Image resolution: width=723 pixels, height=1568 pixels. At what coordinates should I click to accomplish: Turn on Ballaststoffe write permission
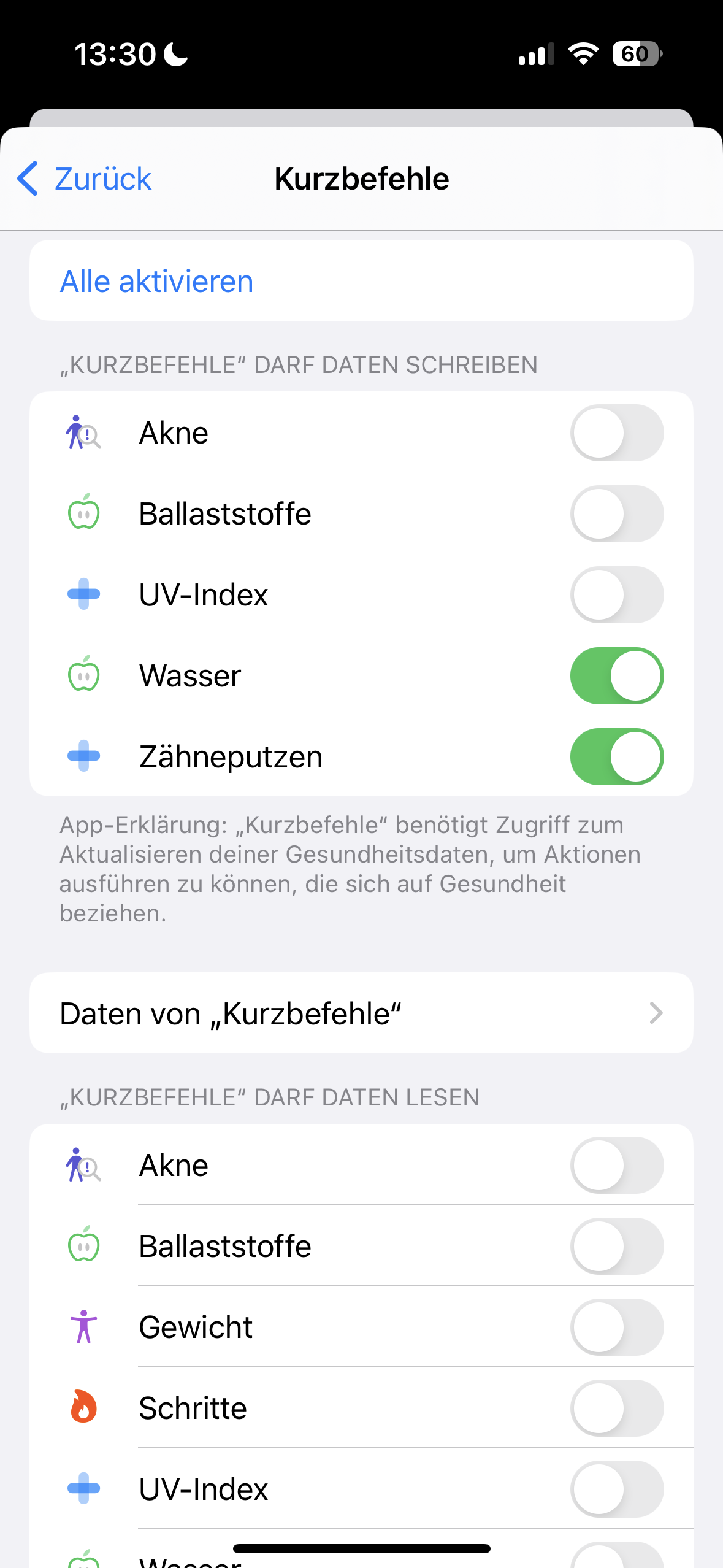tap(616, 514)
